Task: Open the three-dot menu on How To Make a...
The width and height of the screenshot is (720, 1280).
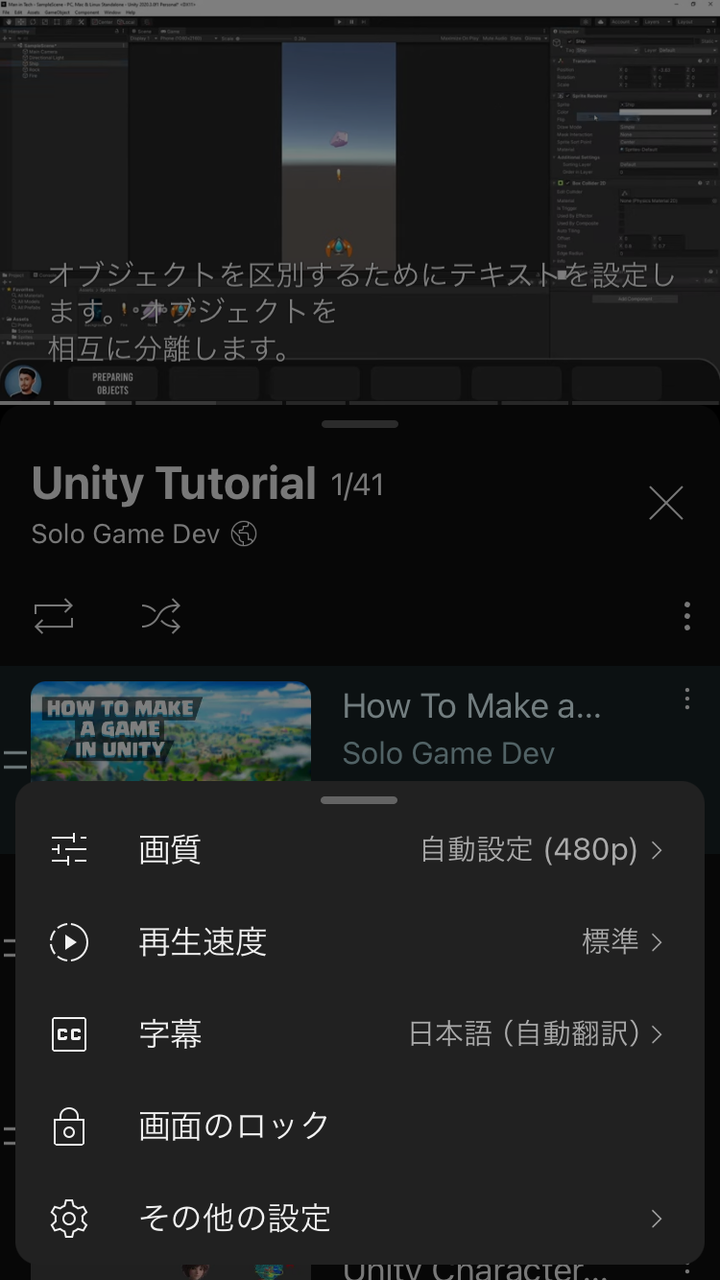Action: click(687, 698)
